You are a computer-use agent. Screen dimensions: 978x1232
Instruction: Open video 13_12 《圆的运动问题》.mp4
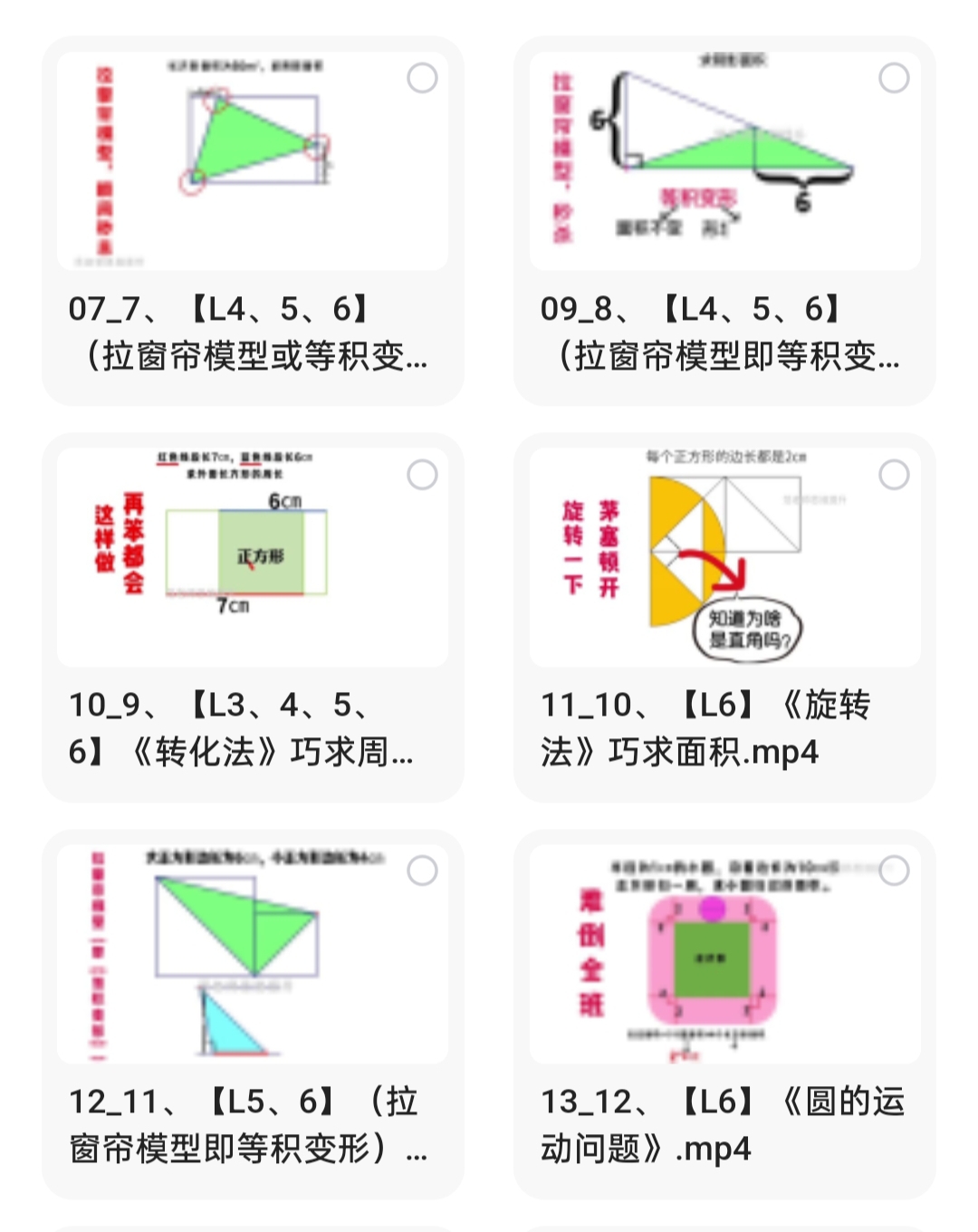(x=724, y=956)
